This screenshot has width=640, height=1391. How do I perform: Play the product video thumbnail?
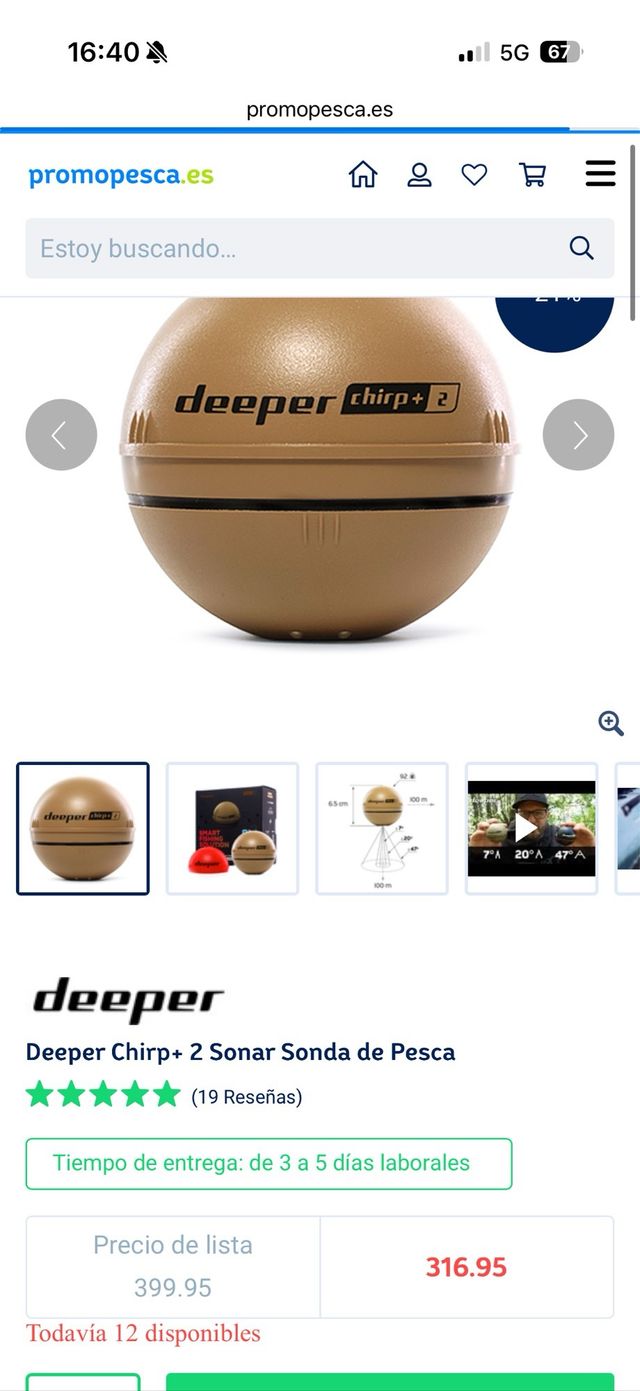pos(531,828)
